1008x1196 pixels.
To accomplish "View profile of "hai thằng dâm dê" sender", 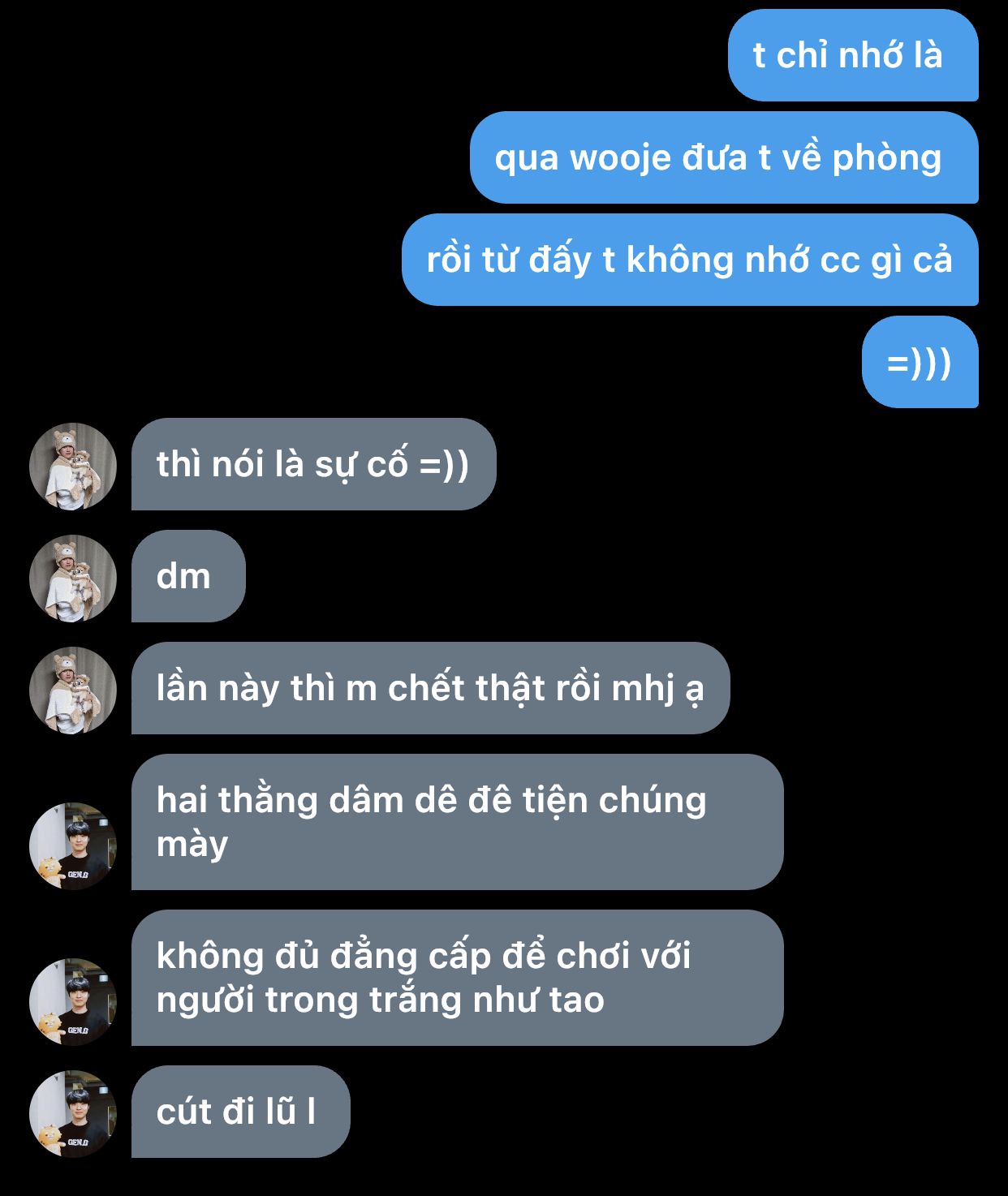I will [73, 845].
